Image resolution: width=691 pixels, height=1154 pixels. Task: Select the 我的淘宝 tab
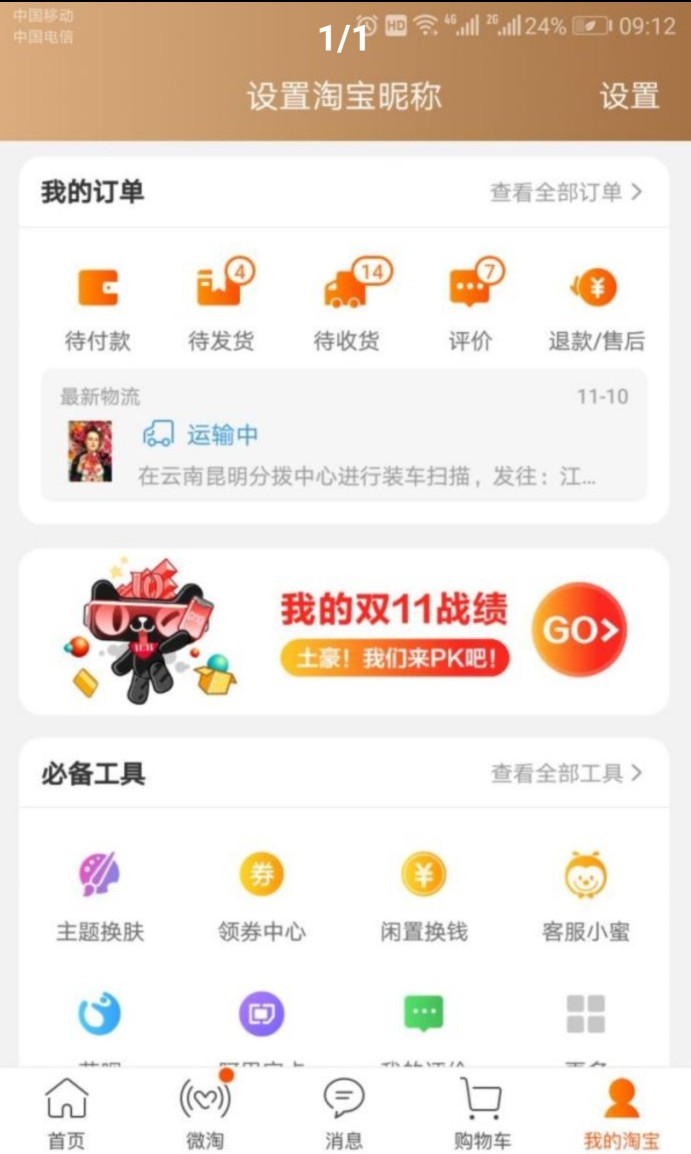click(x=621, y=1112)
